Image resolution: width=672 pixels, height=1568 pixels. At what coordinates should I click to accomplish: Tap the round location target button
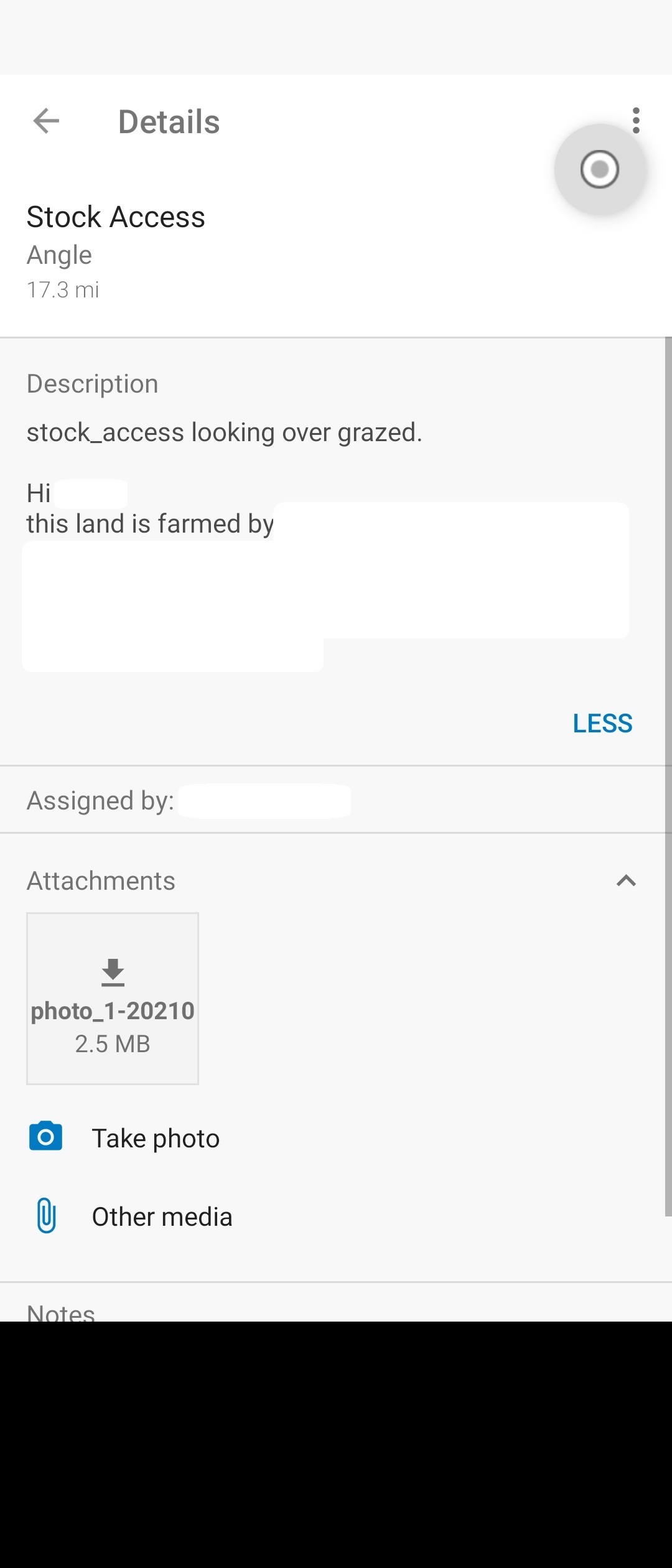[x=600, y=169]
